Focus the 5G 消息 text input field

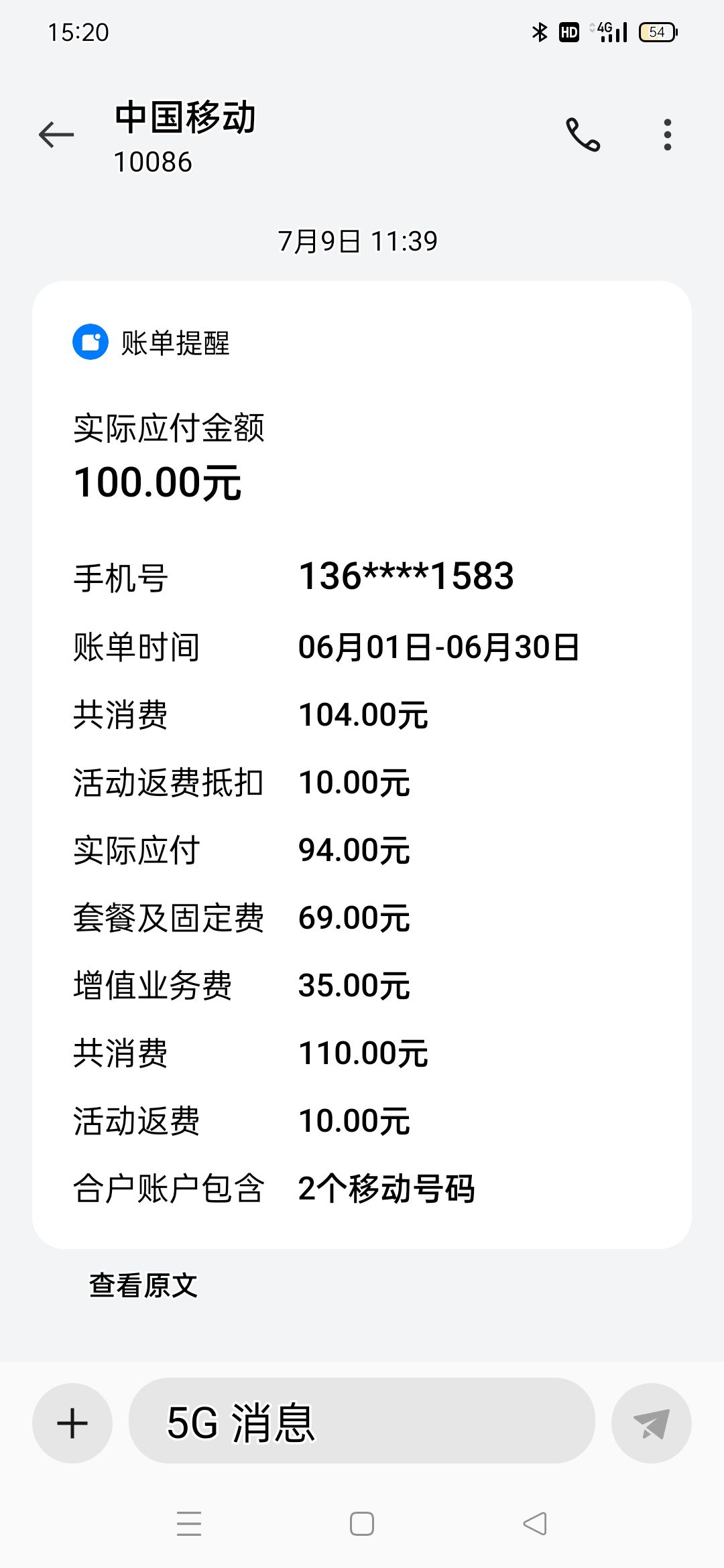coord(362,1421)
